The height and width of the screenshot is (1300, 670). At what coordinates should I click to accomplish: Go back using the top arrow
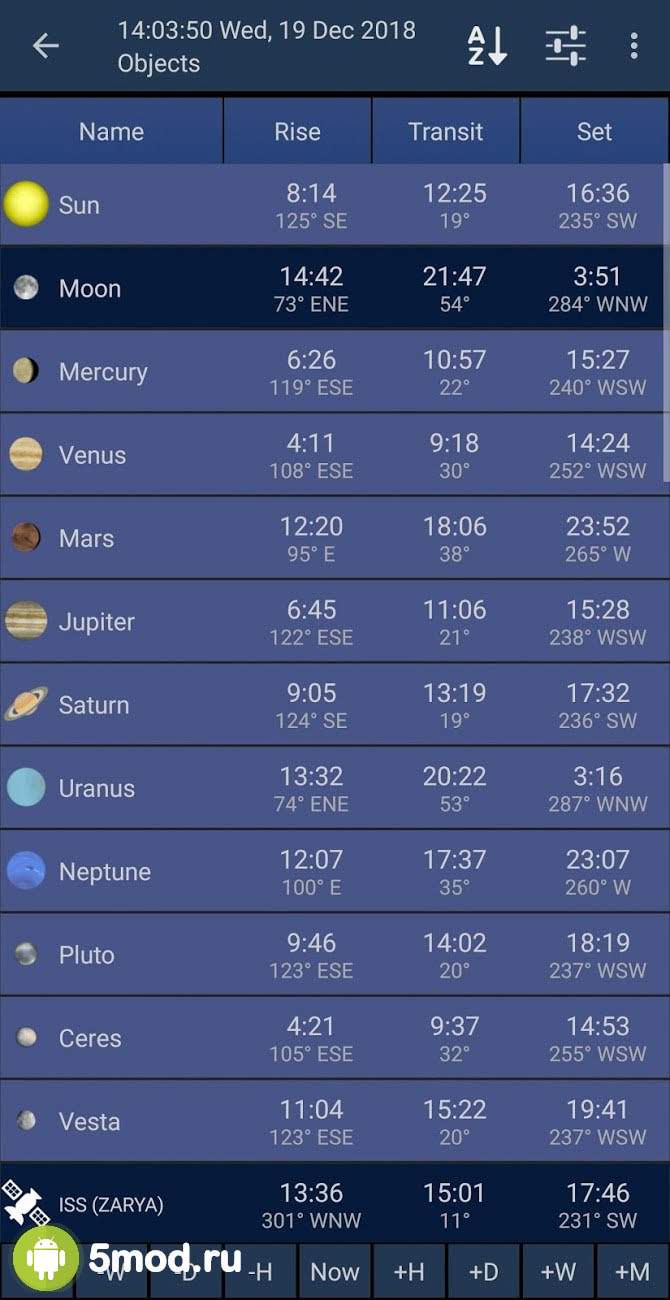coord(46,46)
